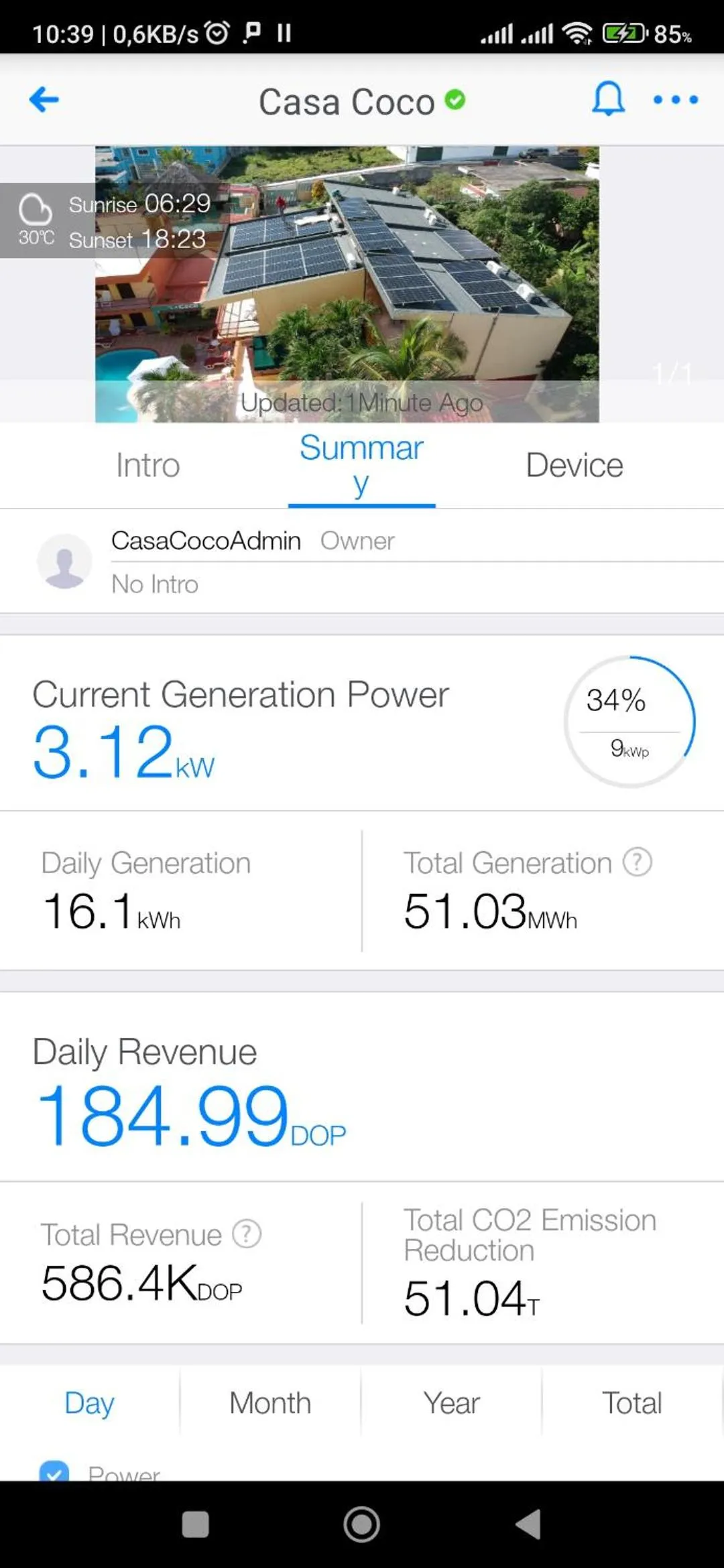Switch chart to Month view

click(270, 1402)
